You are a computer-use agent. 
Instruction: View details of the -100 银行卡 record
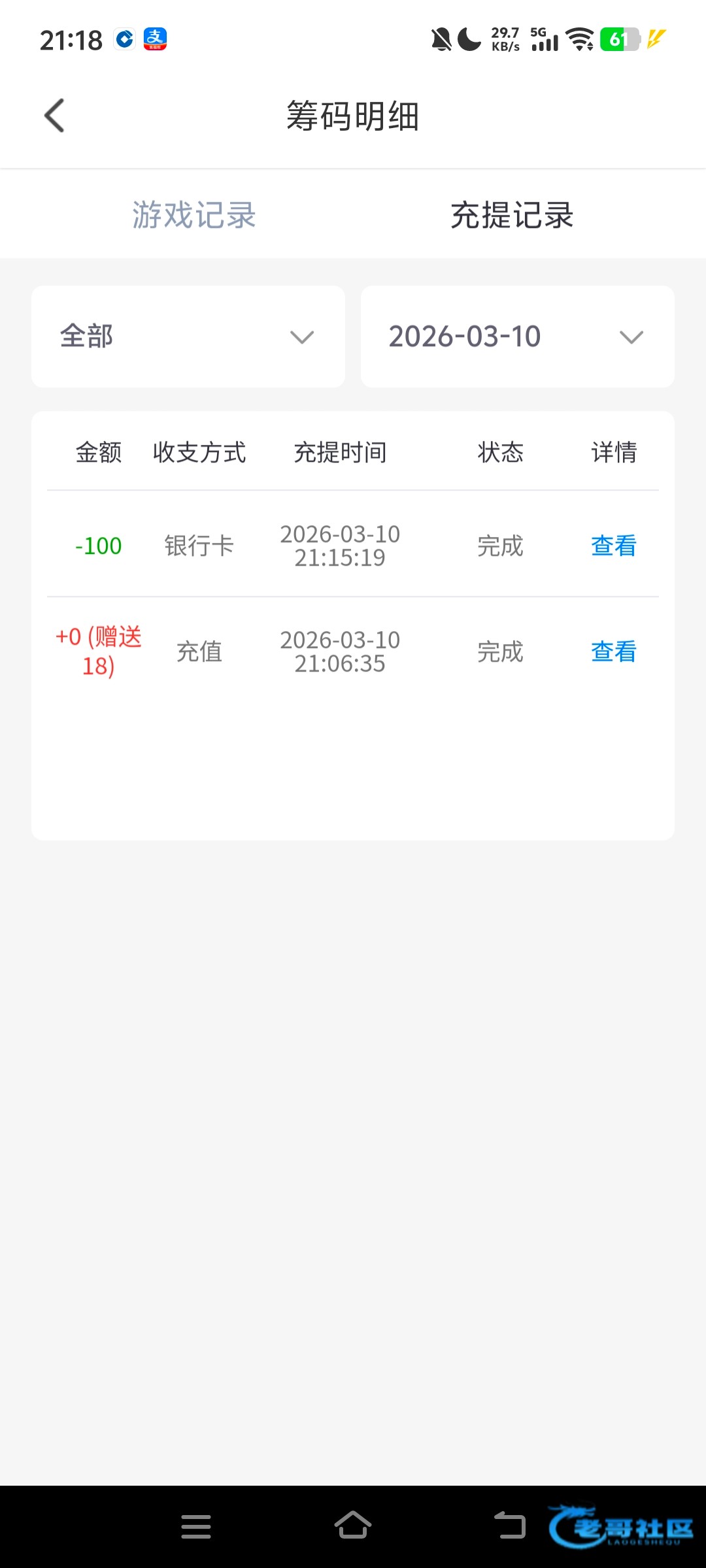coord(613,546)
